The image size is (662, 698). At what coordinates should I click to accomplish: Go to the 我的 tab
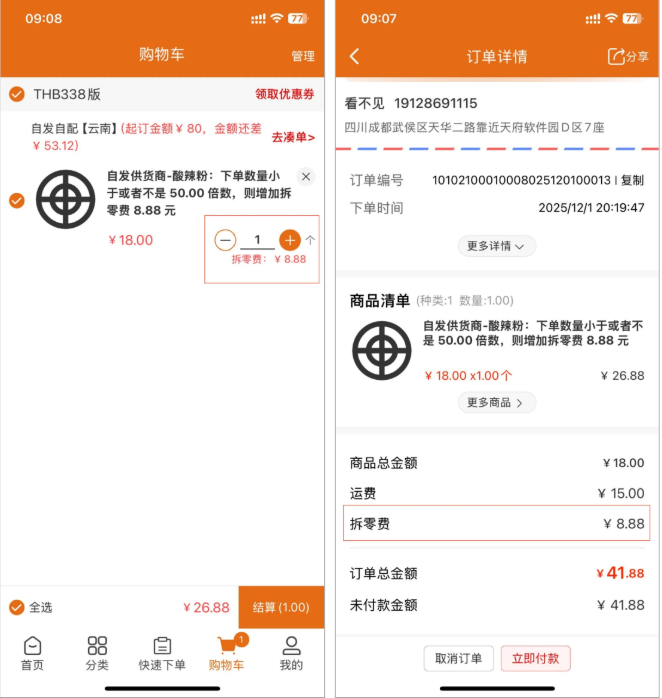[x=291, y=653]
